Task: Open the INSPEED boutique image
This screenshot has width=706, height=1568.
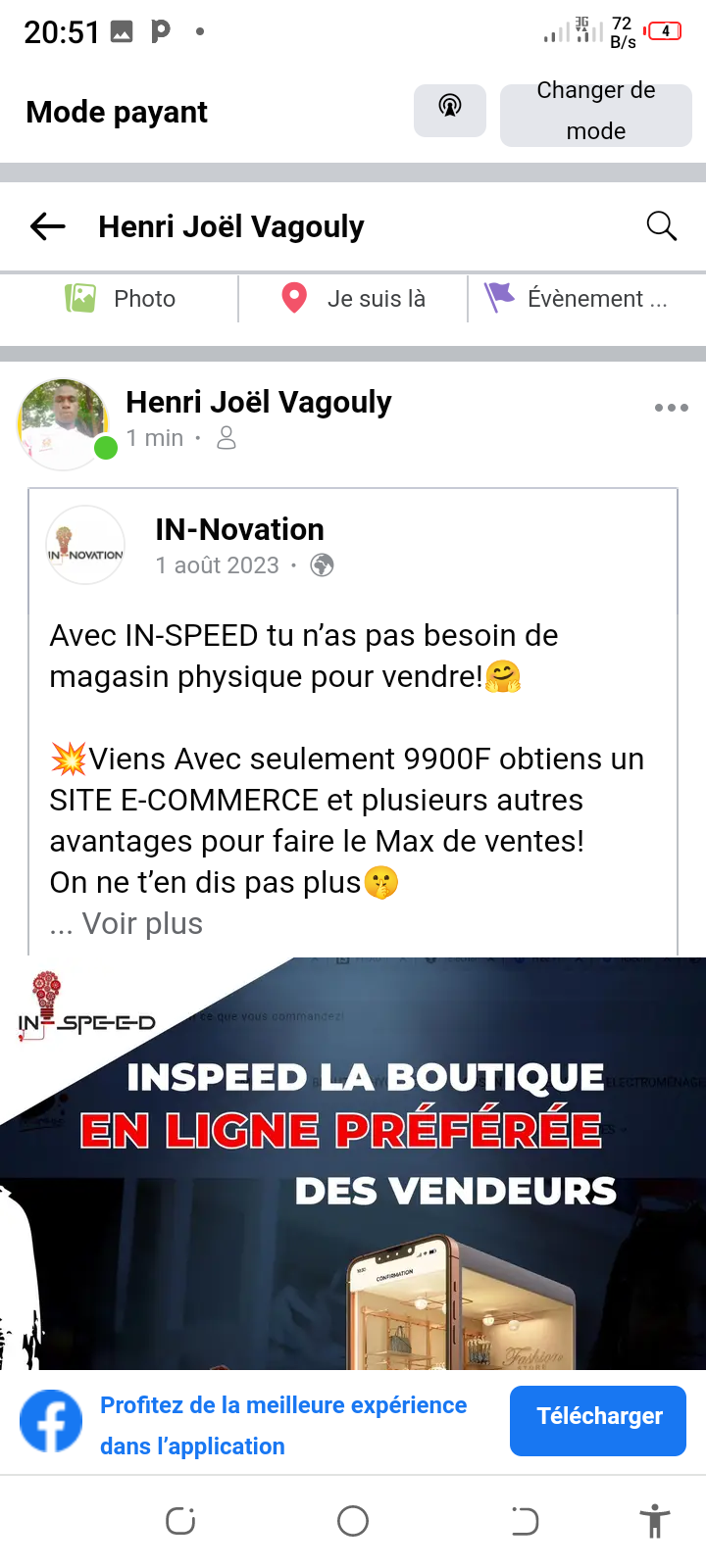Action: coord(353,1162)
